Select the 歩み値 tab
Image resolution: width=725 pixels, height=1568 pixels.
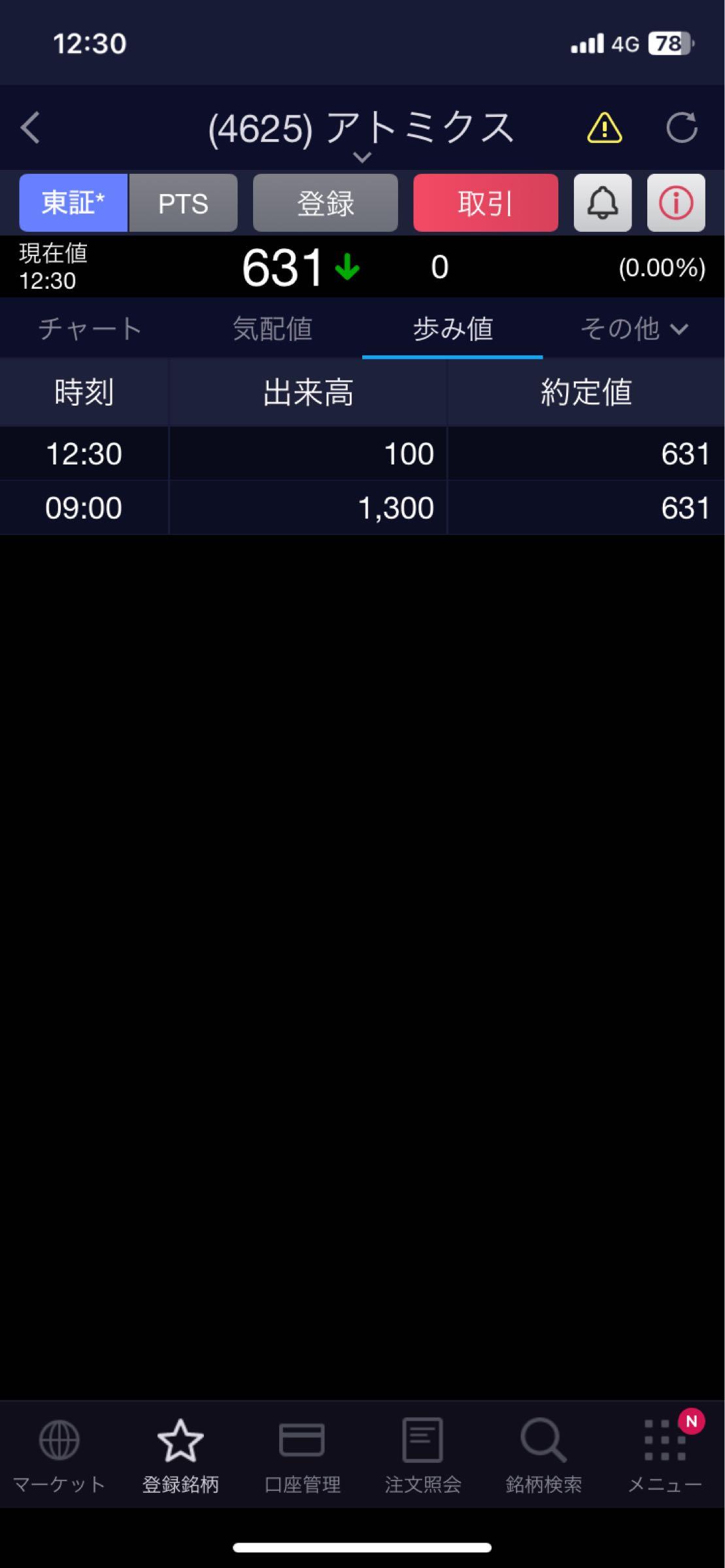(x=452, y=329)
